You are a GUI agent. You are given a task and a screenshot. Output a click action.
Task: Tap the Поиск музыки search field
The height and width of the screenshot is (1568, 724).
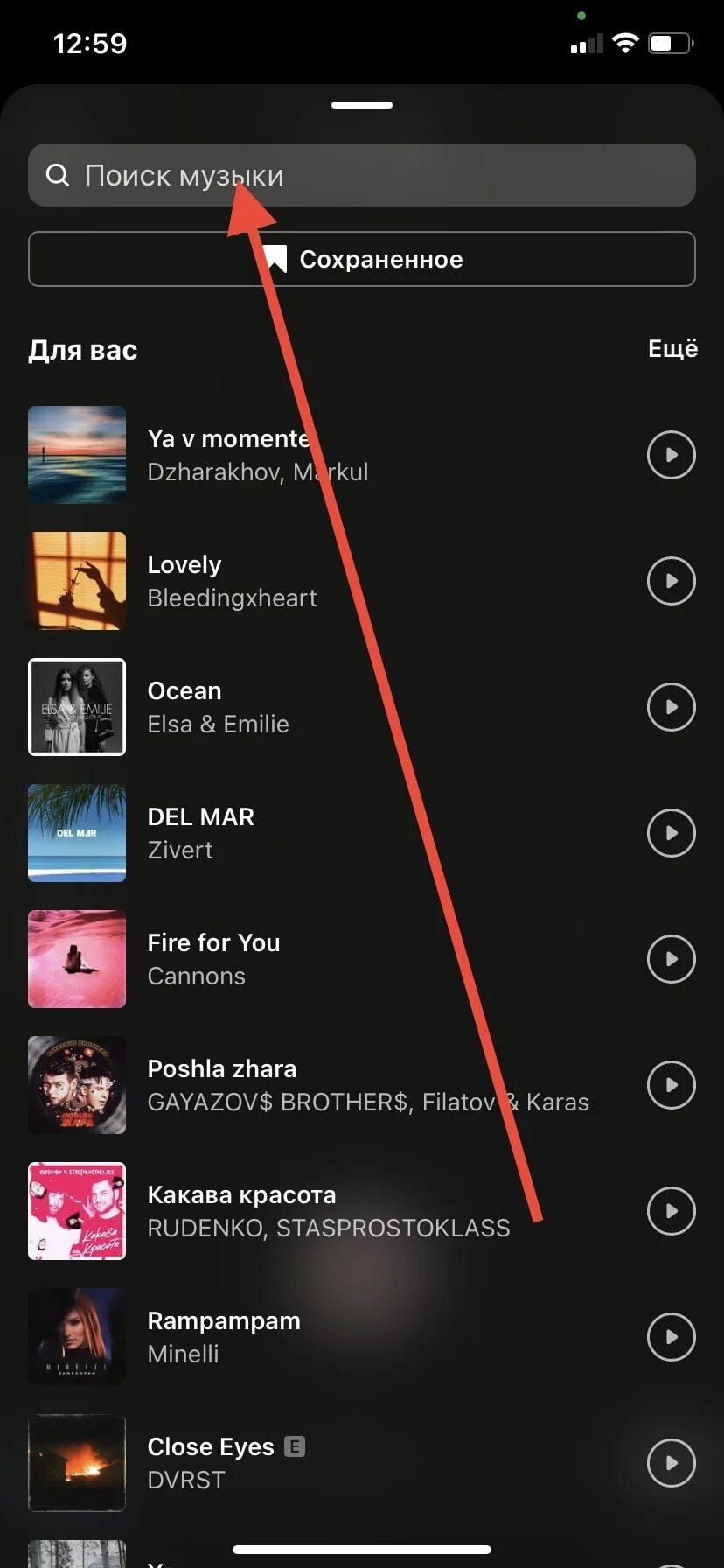coord(362,175)
